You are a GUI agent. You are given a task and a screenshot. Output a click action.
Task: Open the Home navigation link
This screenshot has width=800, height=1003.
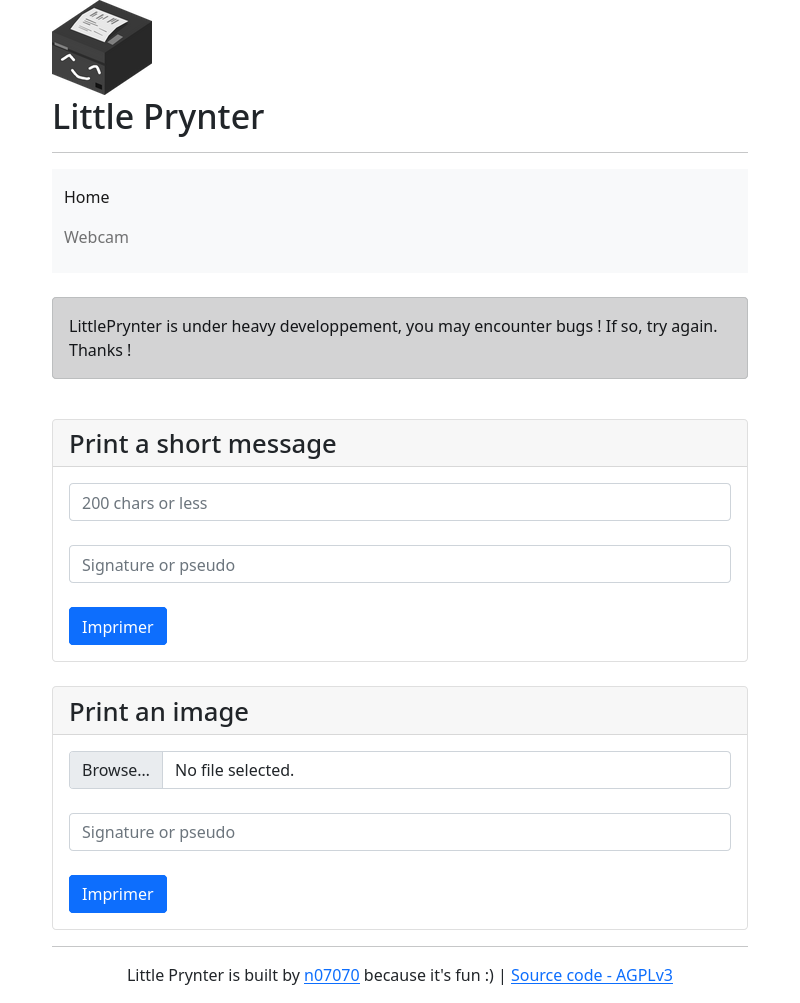87,197
